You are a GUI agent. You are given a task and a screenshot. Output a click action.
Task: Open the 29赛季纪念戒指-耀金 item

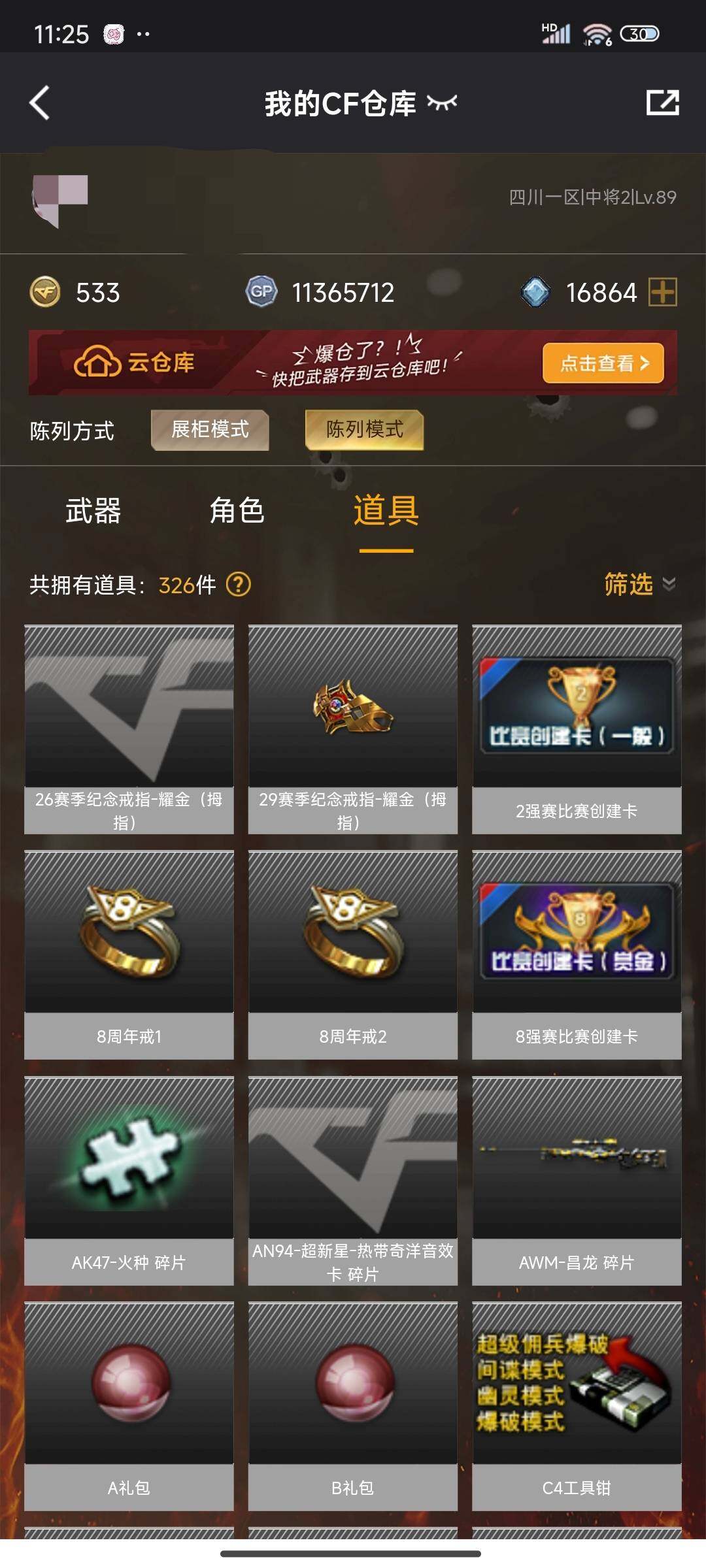[353, 728]
